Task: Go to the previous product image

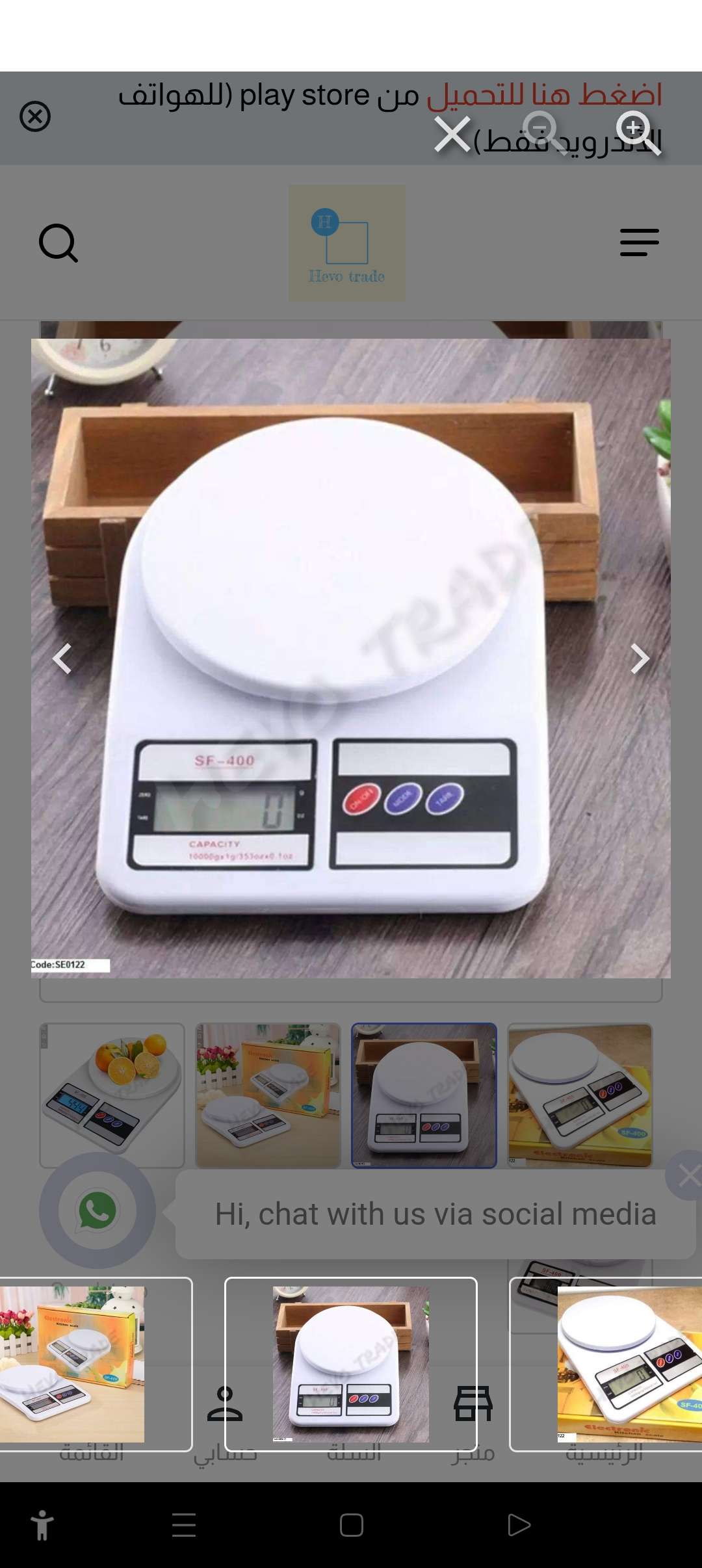Action: 62,659
